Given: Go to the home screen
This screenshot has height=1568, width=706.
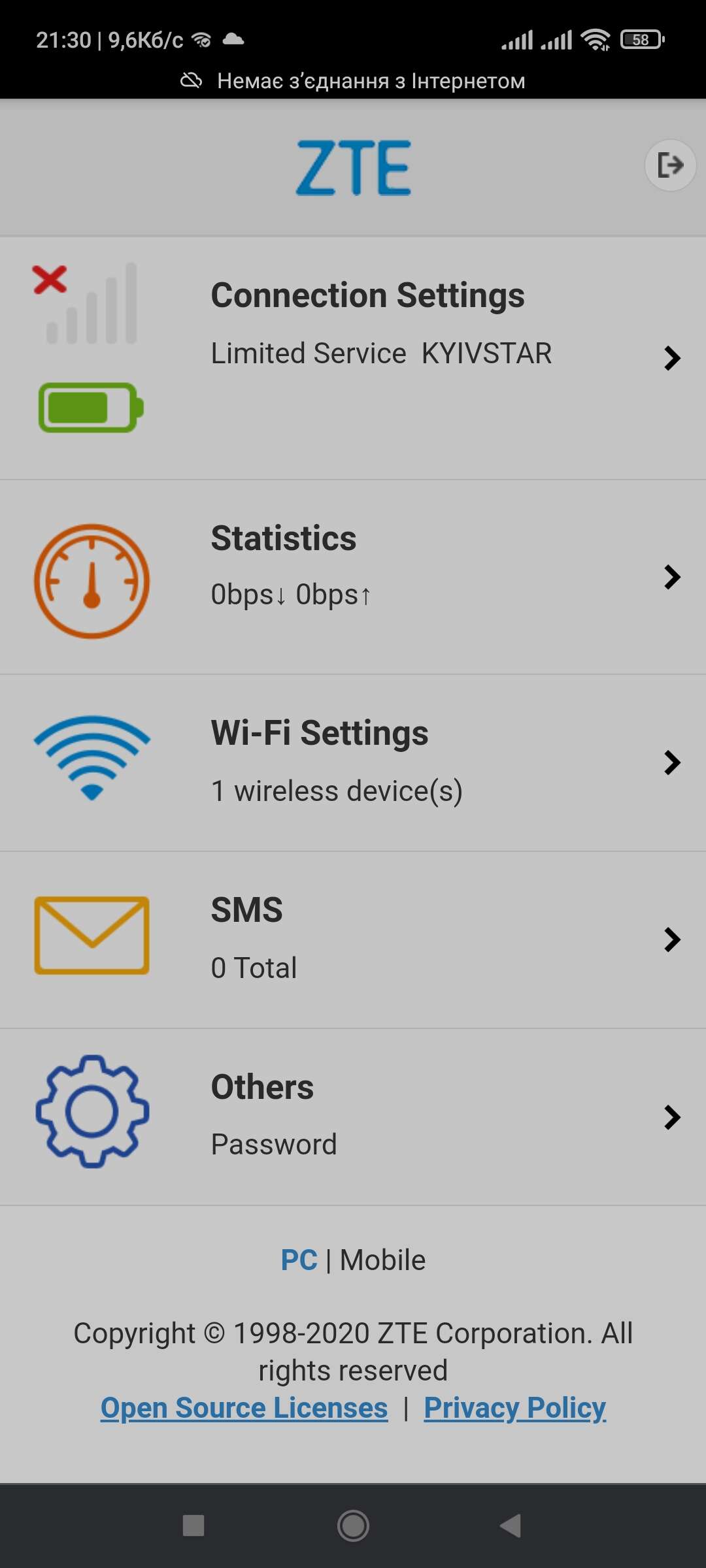Looking at the screenshot, I should point(353,1526).
